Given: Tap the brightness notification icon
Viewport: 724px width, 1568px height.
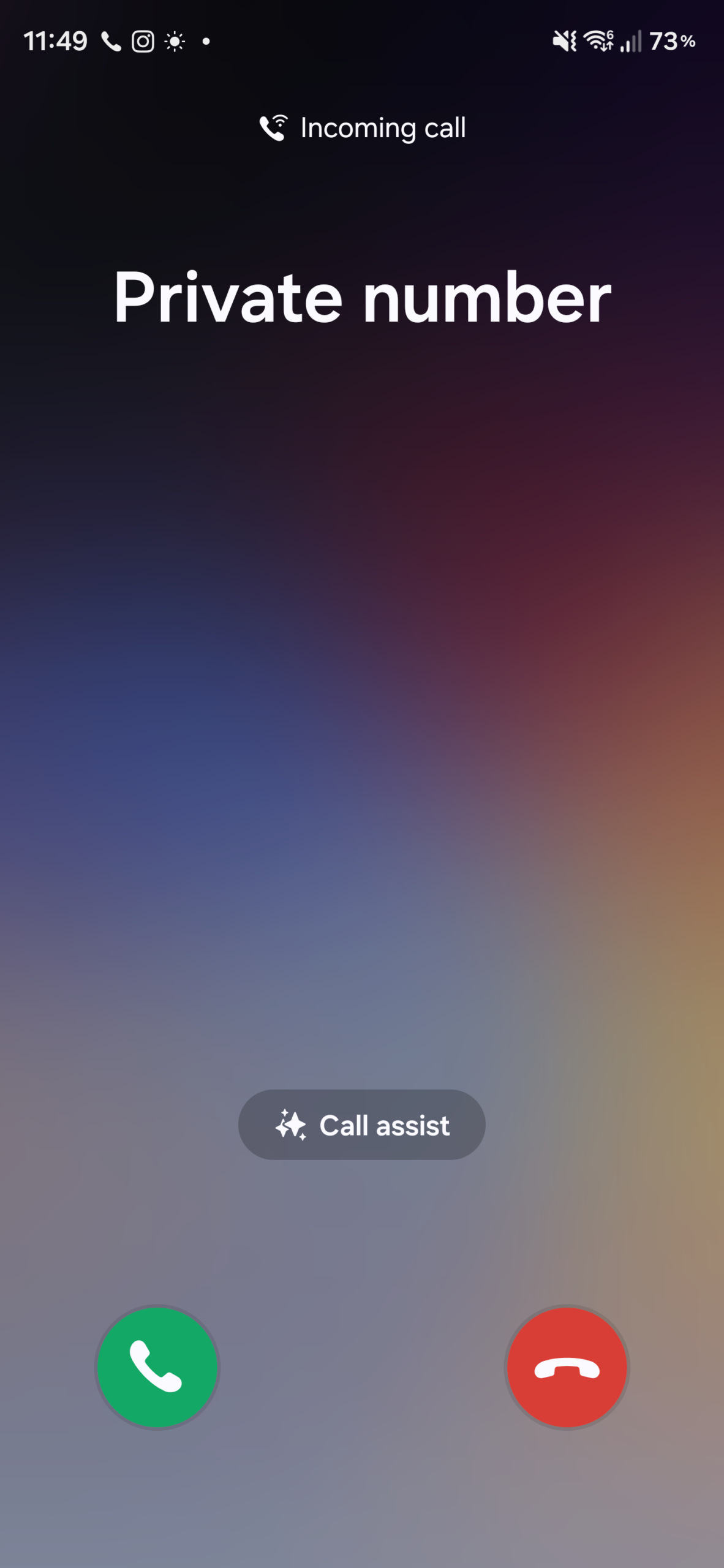Looking at the screenshot, I should pos(174,41).
